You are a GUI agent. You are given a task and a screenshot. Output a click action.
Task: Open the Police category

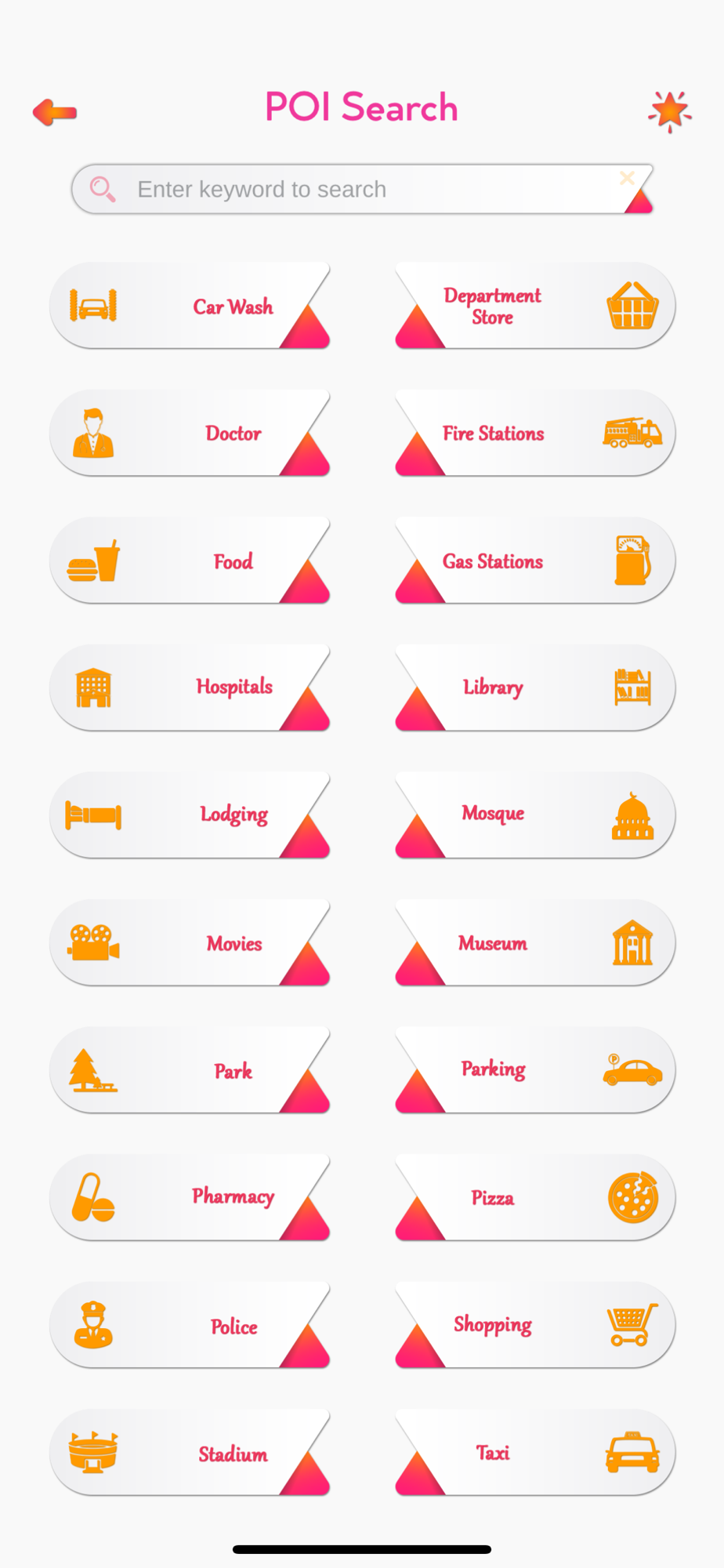pos(190,1325)
